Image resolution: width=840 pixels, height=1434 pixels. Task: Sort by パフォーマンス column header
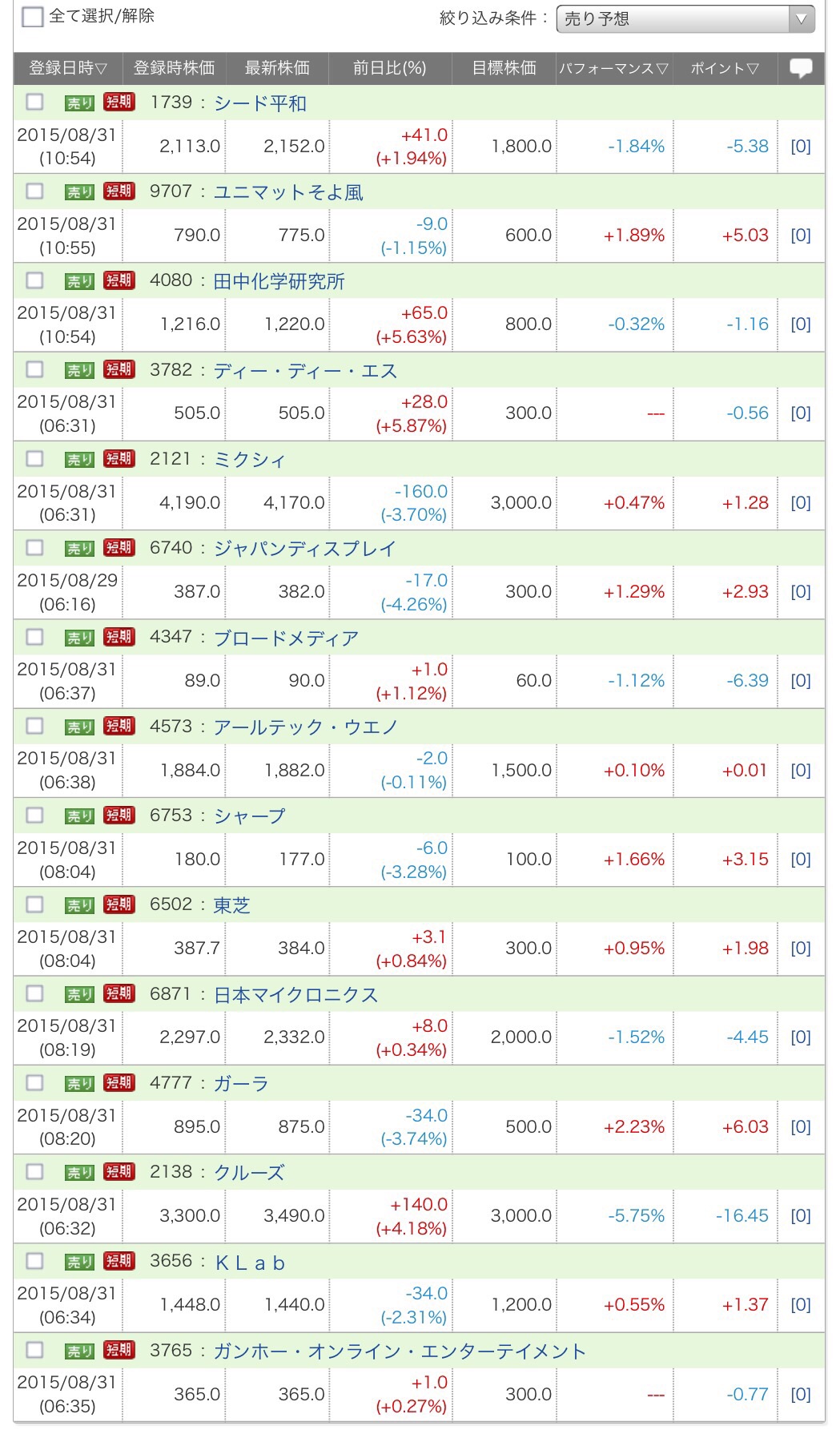613,69
